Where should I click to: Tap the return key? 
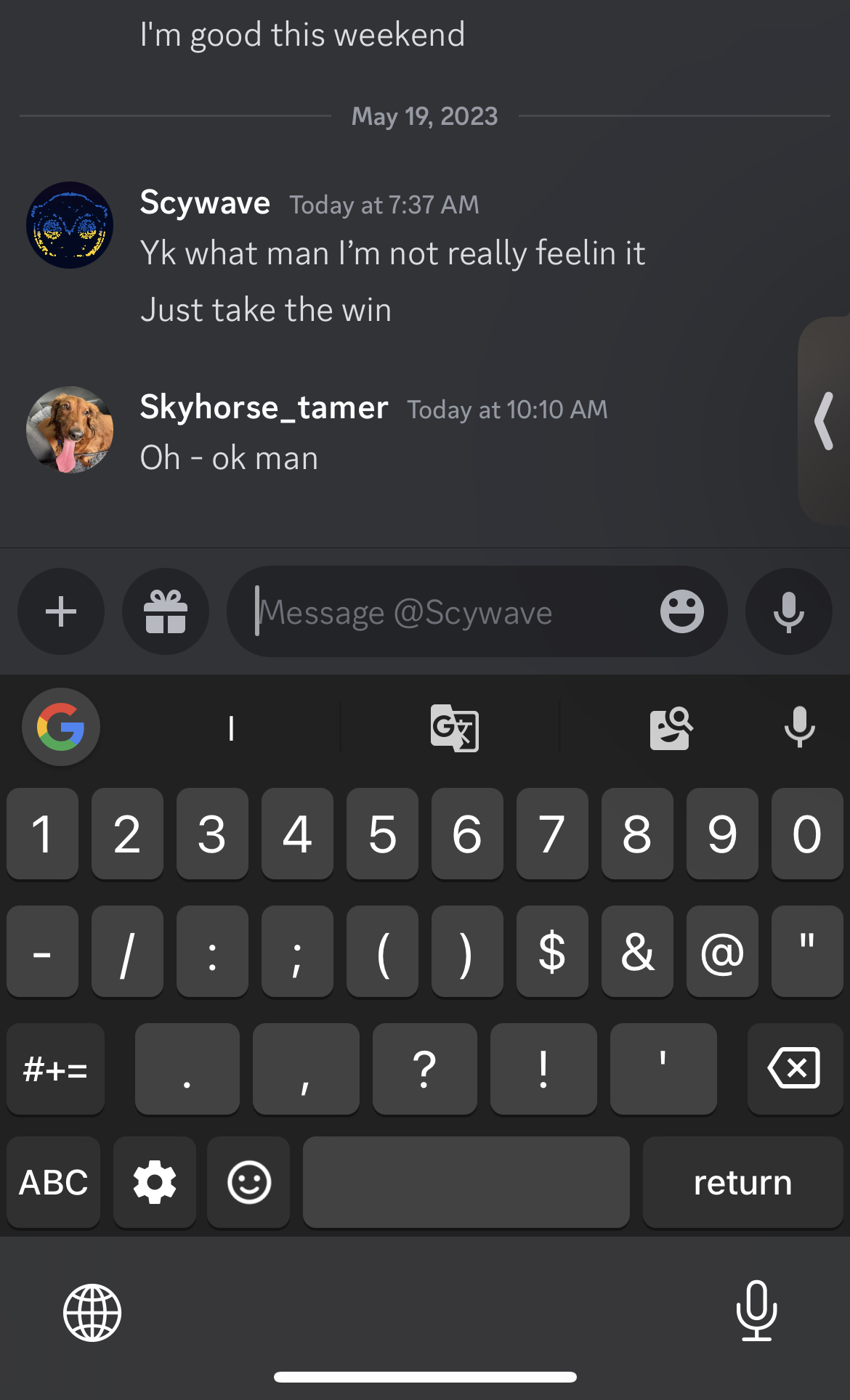742,1182
